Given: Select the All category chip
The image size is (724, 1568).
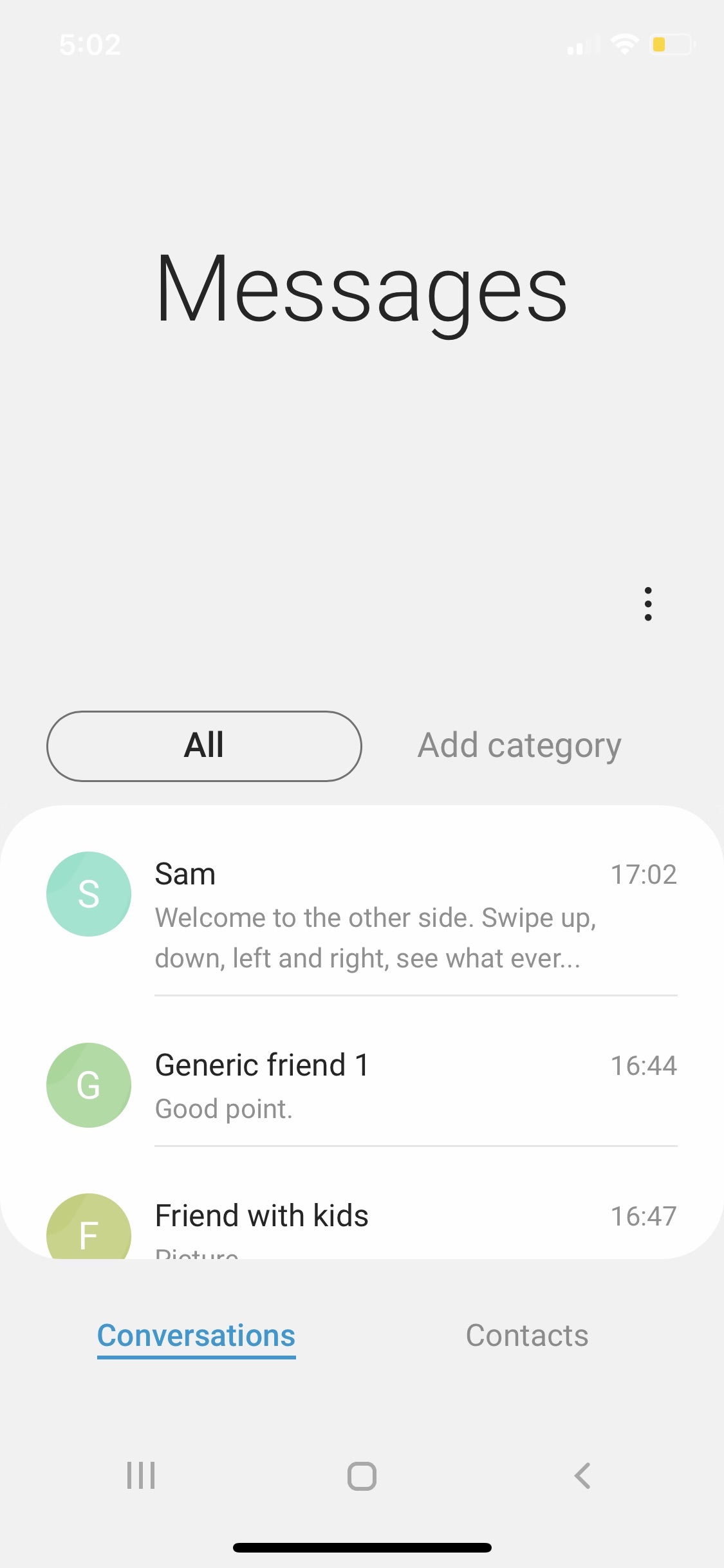Looking at the screenshot, I should [204, 746].
